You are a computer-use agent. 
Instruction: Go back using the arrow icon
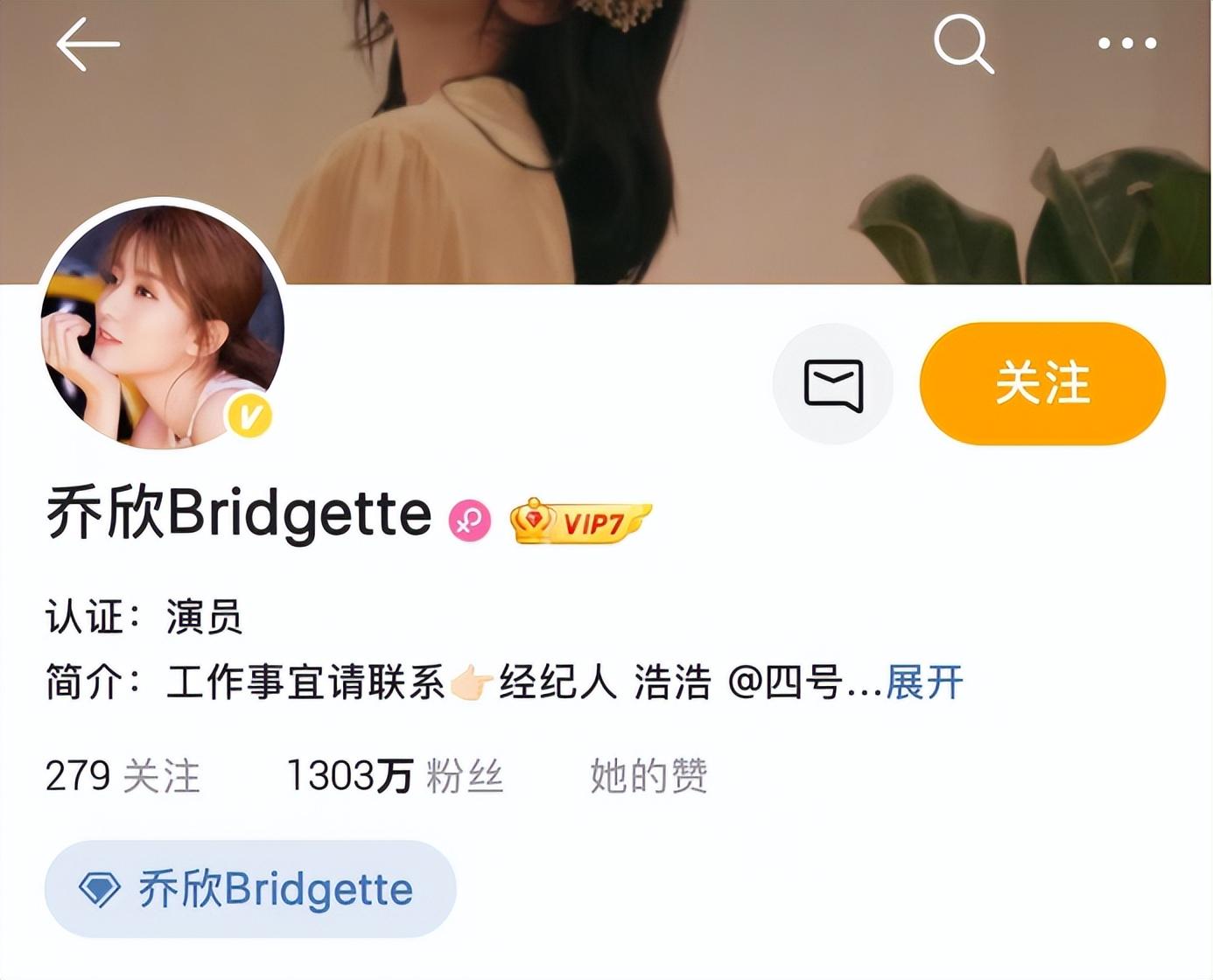tap(88, 44)
